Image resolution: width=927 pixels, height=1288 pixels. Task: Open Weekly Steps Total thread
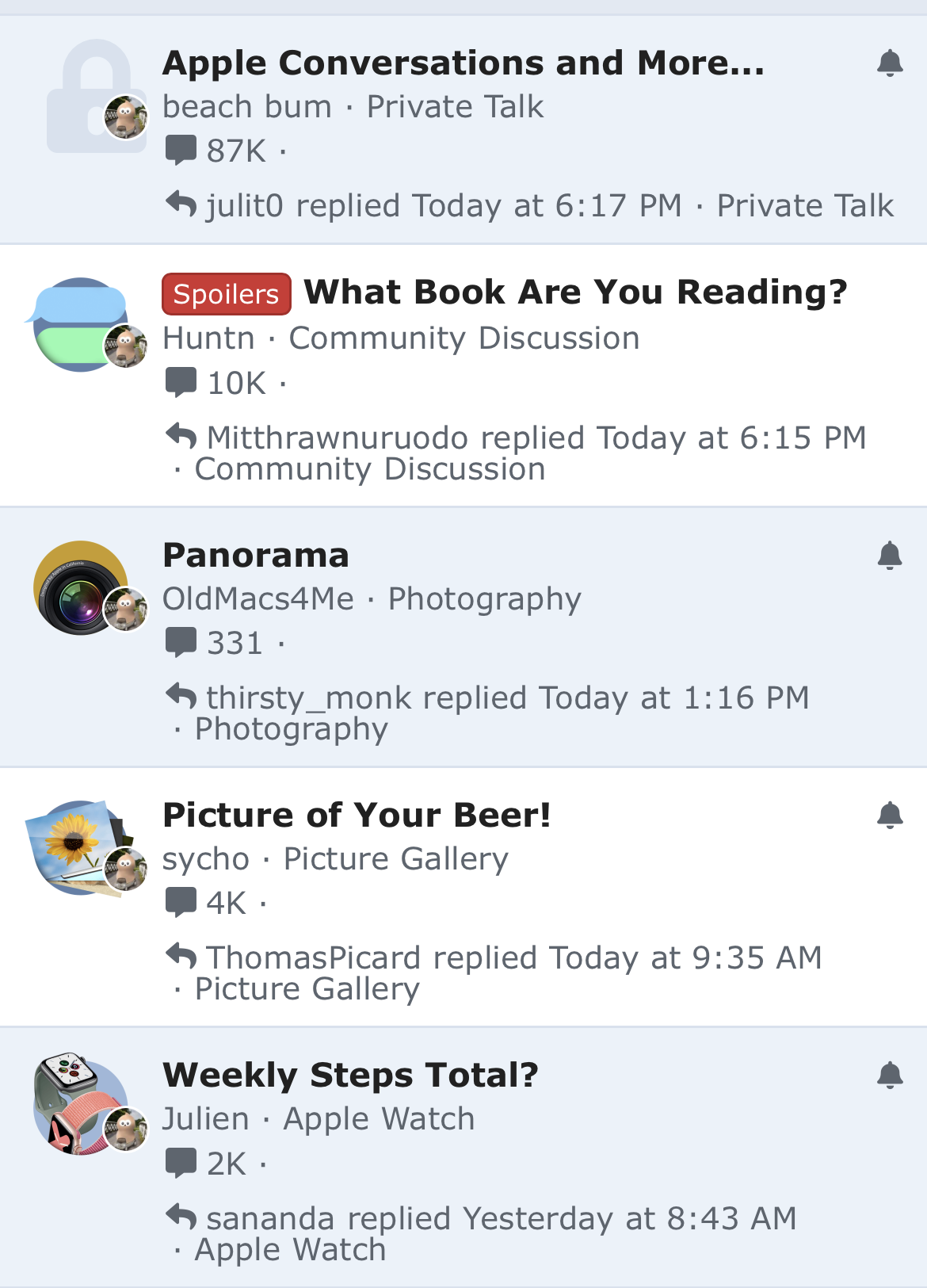click(x=349, y=1076)
